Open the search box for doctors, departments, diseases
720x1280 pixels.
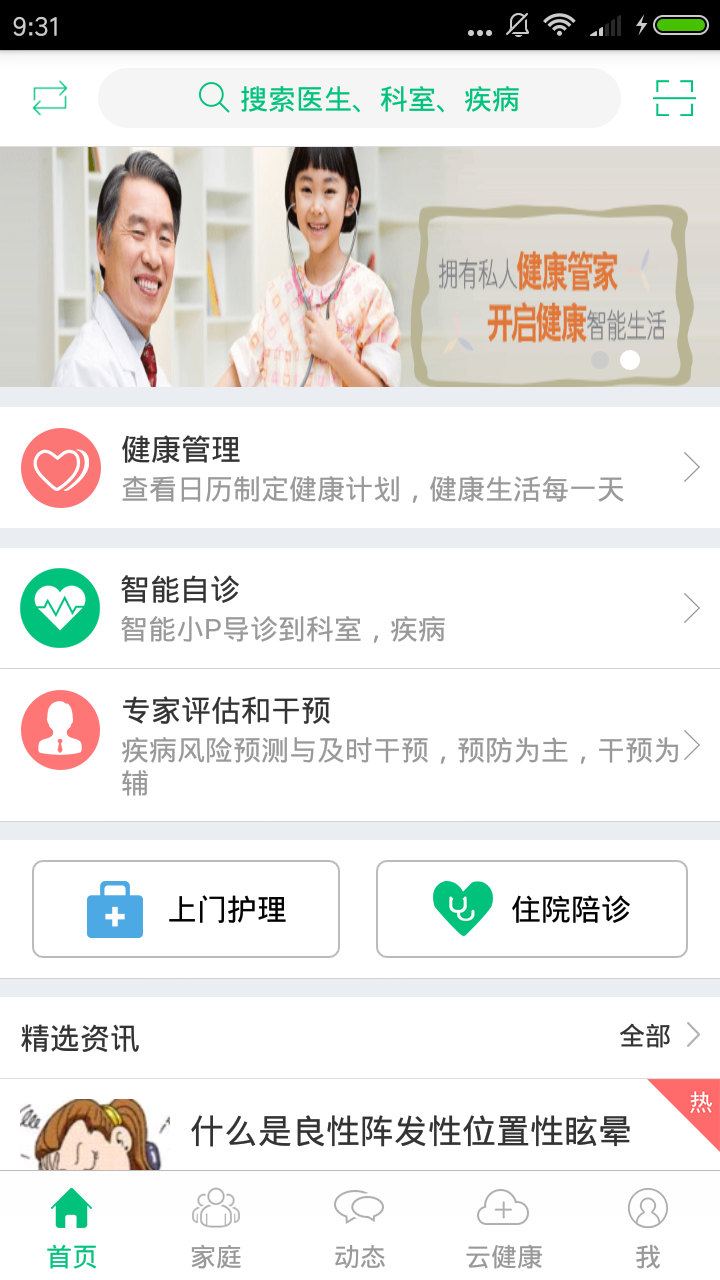(x=359, y=99)
